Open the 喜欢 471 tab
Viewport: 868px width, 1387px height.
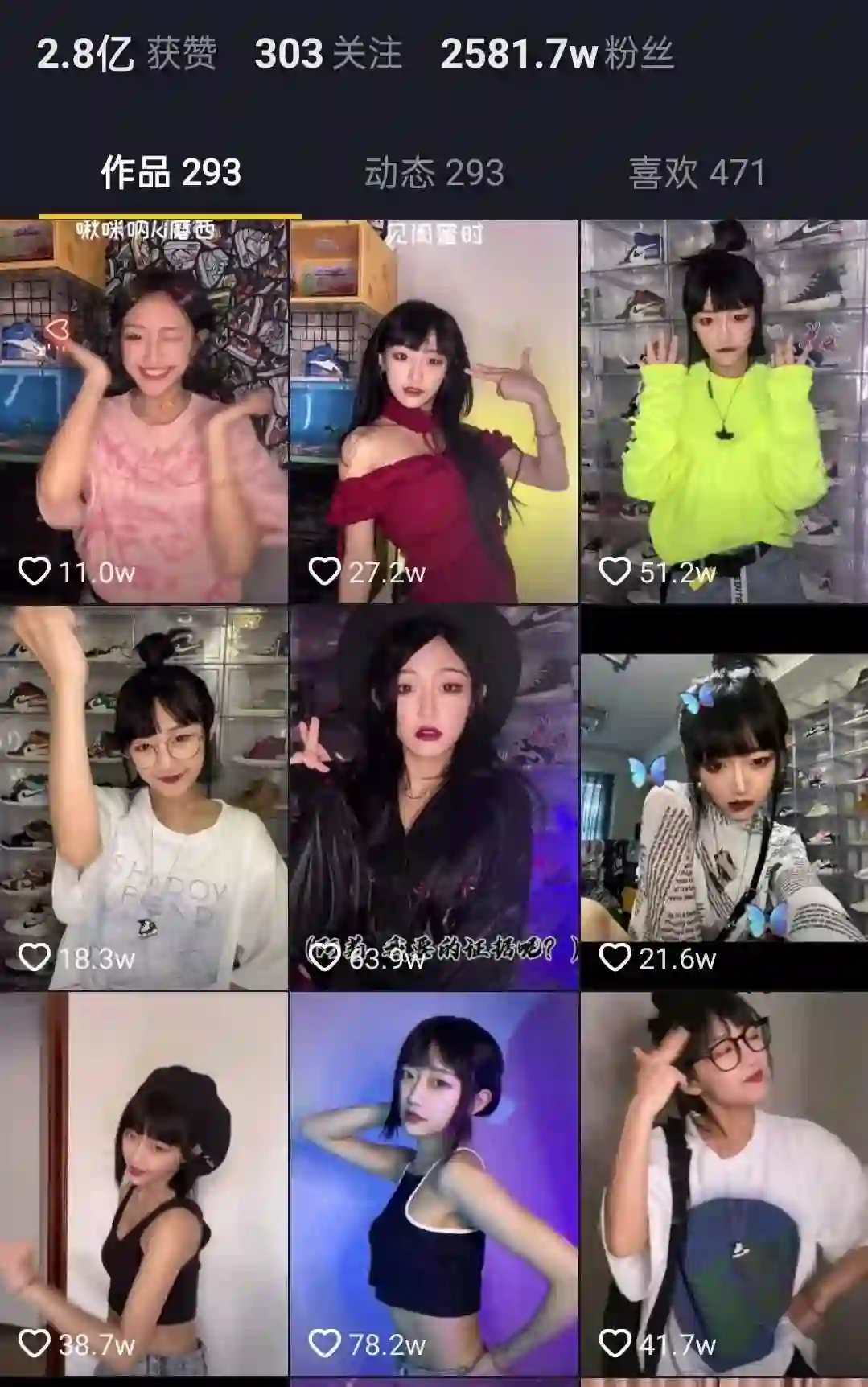click(696, 173)
